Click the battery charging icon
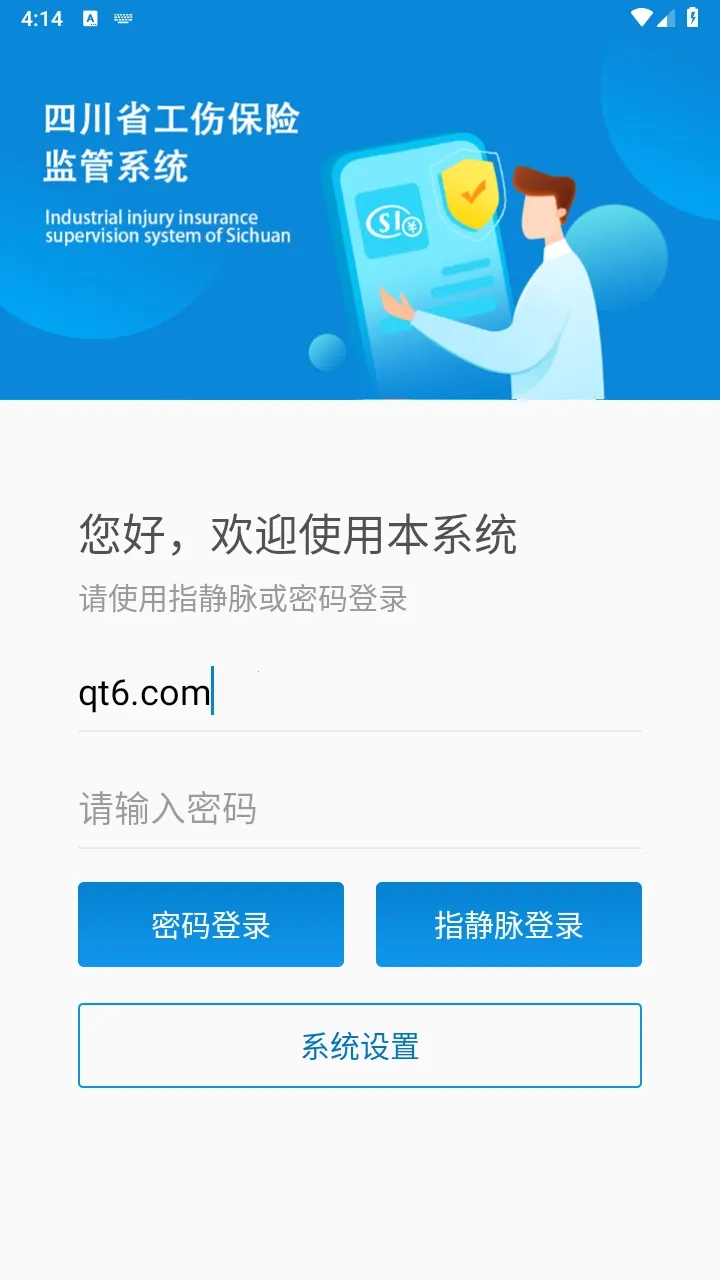The width and height of the screenshot is (720, 1280). tap(693, 17)
